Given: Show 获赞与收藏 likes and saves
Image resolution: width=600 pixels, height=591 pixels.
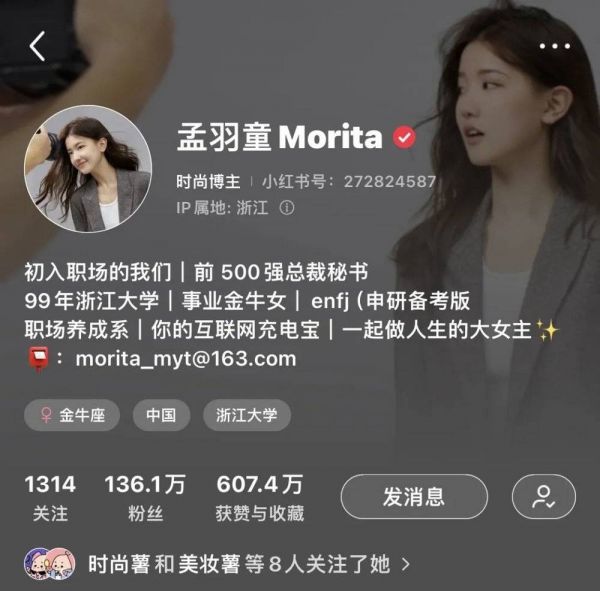Looking at the screenshot, I should (x=259, y=498).
